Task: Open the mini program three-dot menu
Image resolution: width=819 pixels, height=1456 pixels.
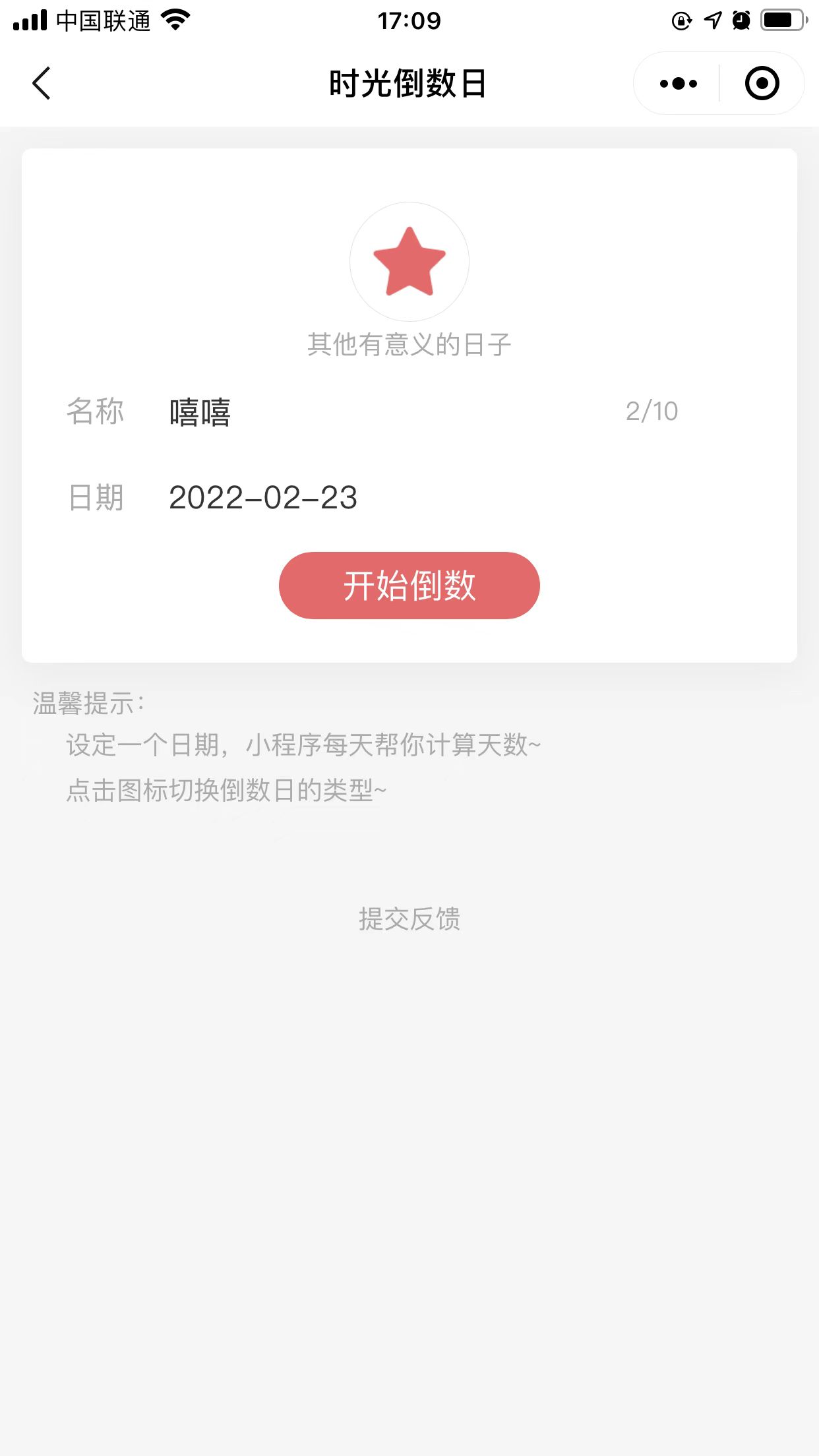Action: [678, 84]
